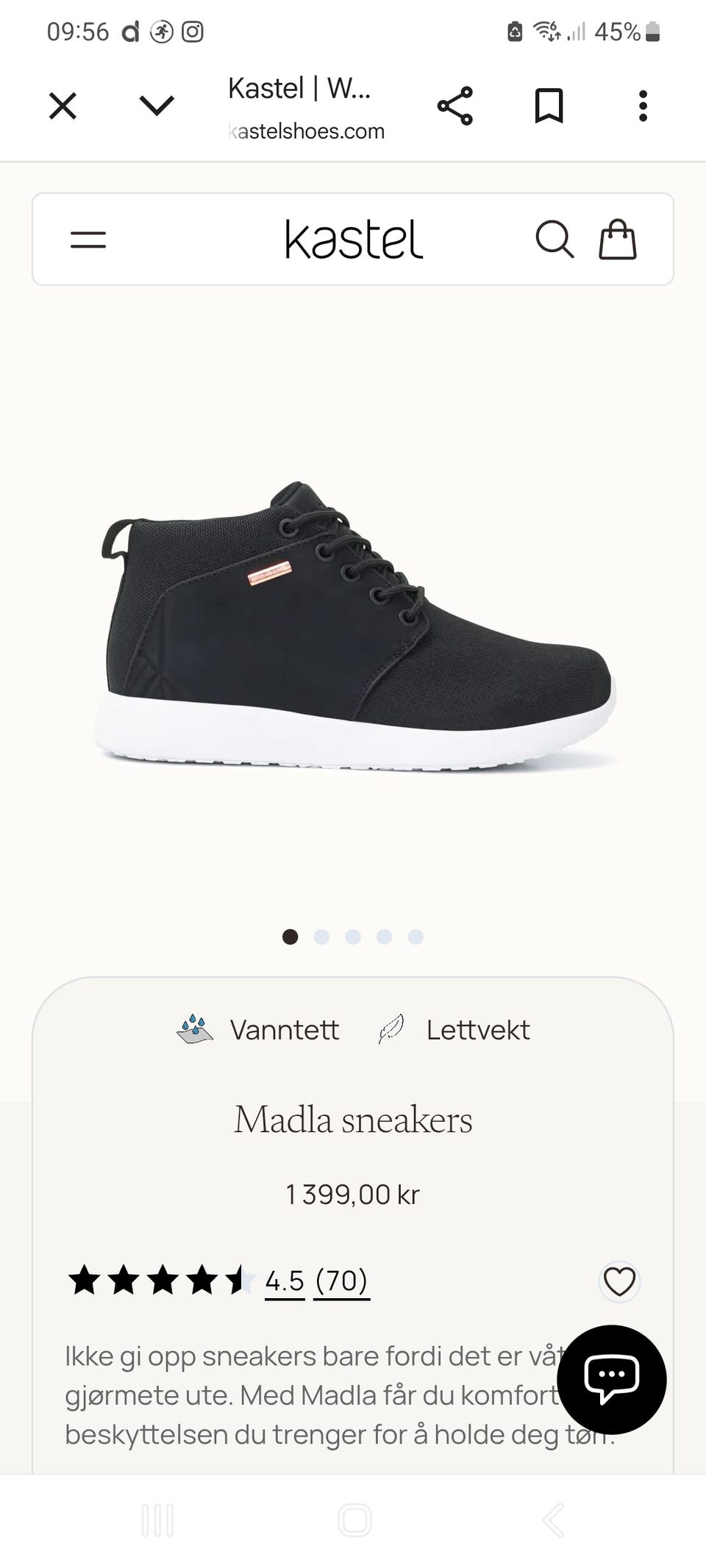Open the Kastel hamburger menu
The image size is (706, 1568).
[88, 240]
